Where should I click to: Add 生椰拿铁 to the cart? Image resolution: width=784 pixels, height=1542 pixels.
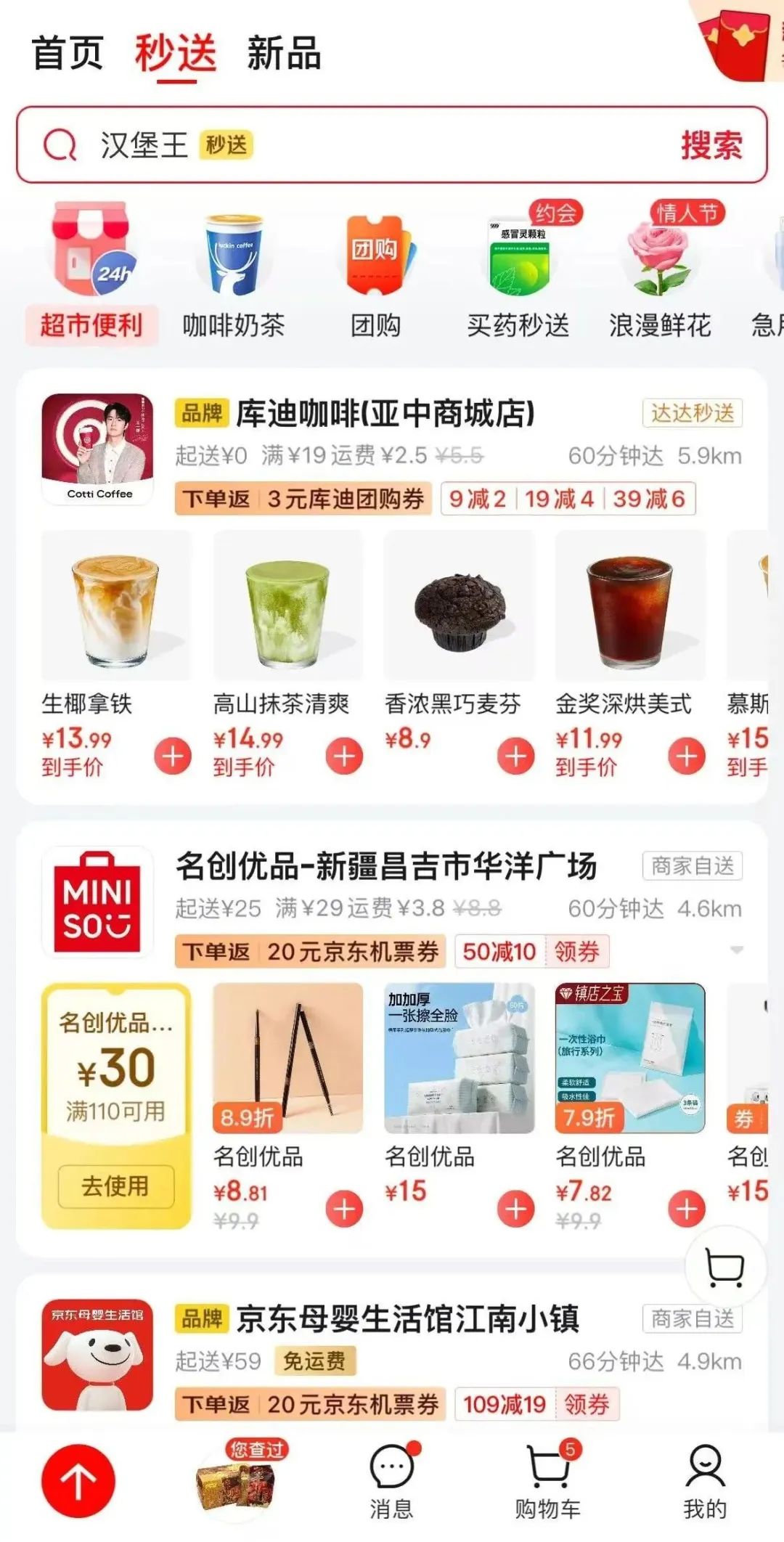173,756
